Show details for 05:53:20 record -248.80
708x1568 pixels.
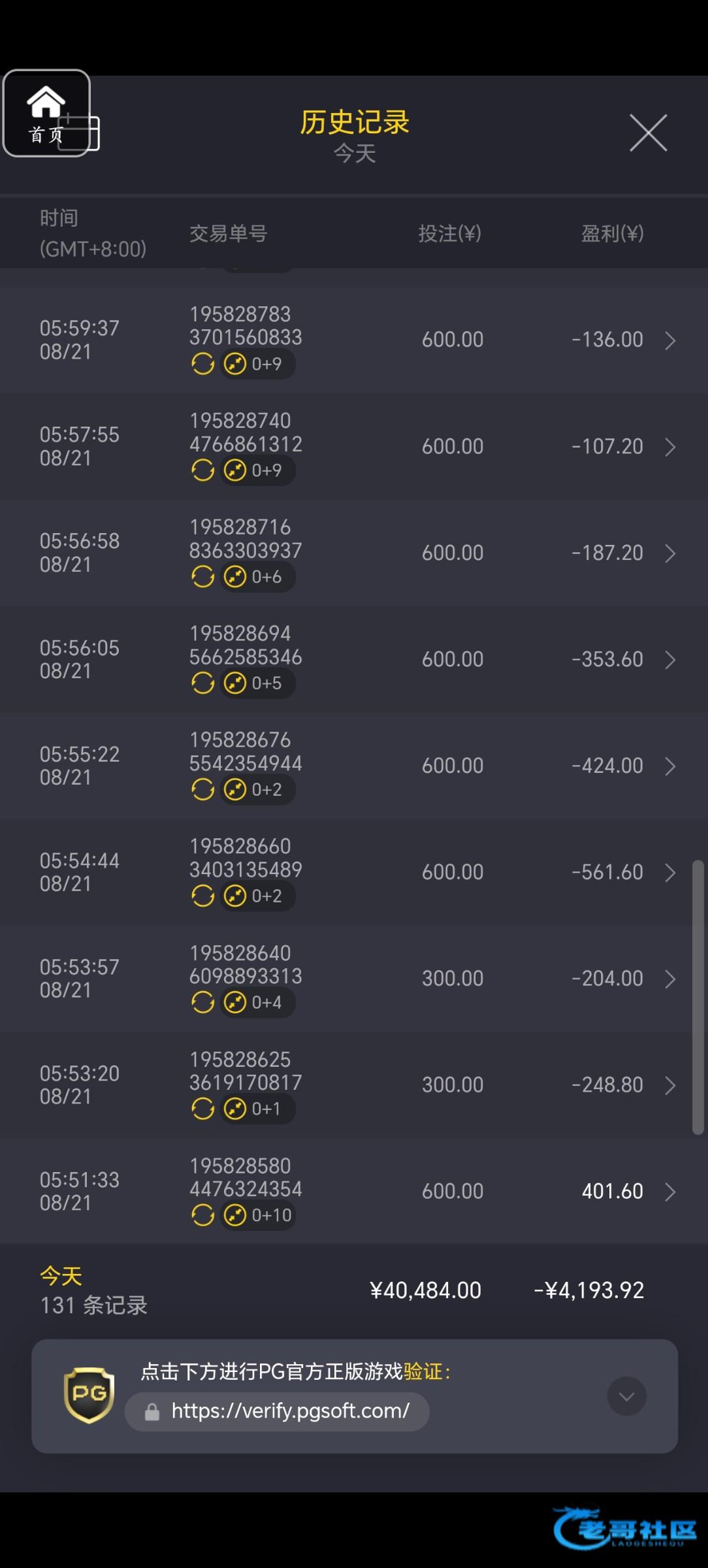tap(669, 1086)
